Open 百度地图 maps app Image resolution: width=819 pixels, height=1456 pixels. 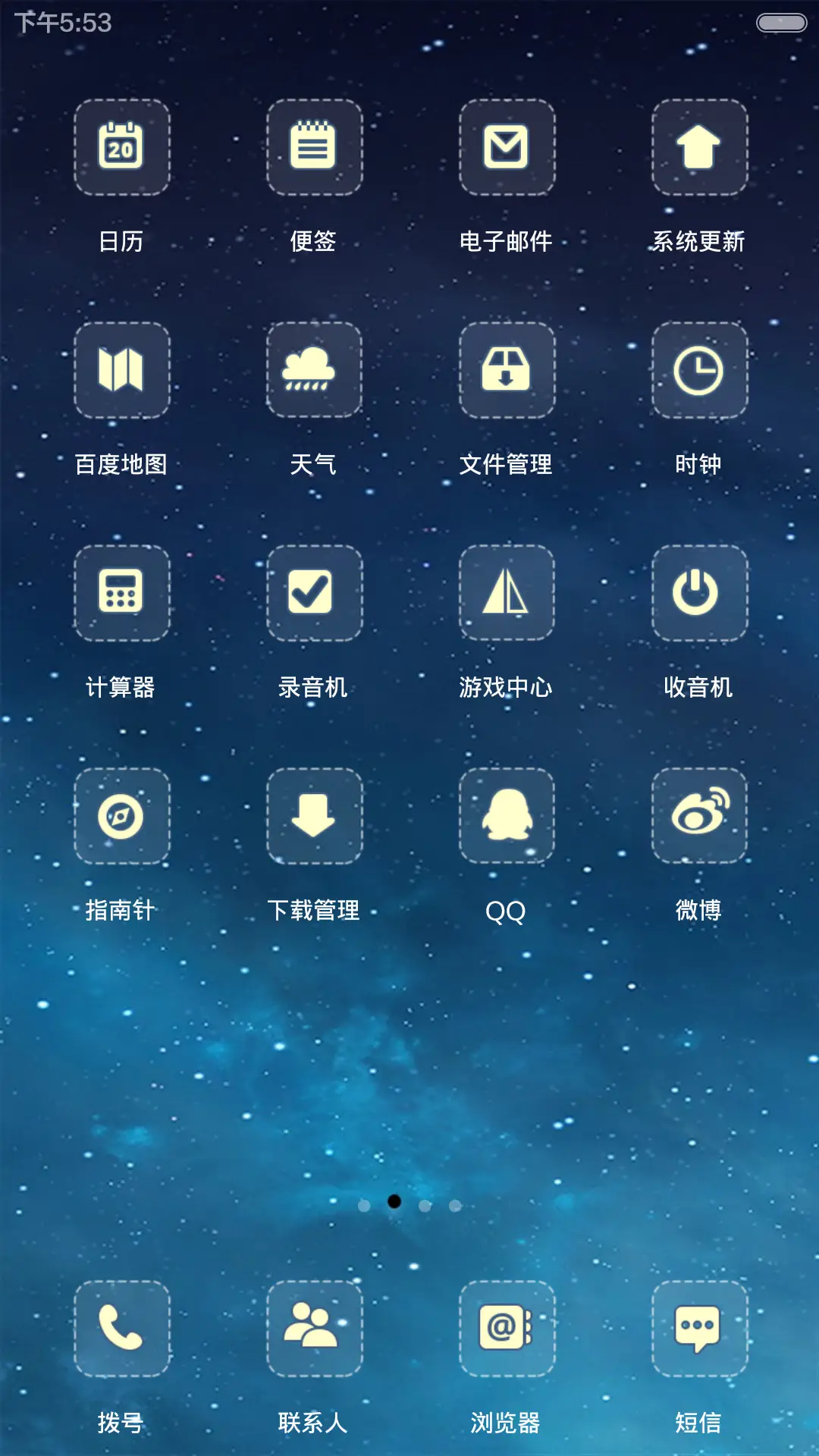(121, 371)
